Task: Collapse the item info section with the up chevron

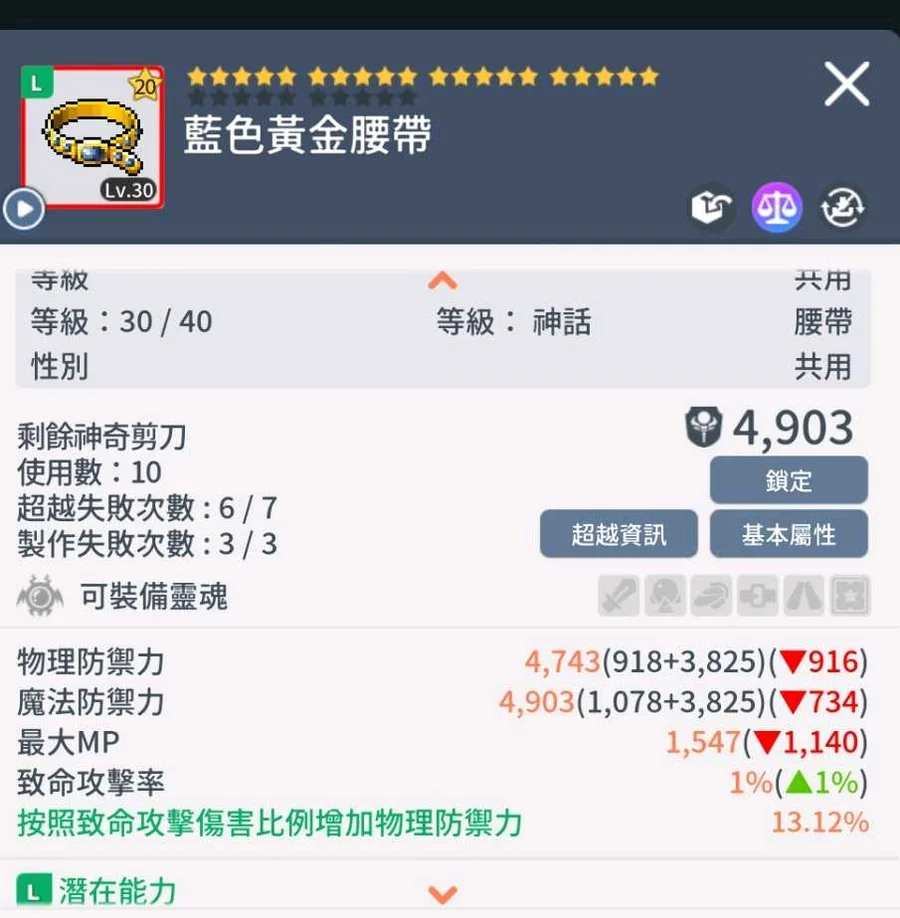Action: click(442, 281)
